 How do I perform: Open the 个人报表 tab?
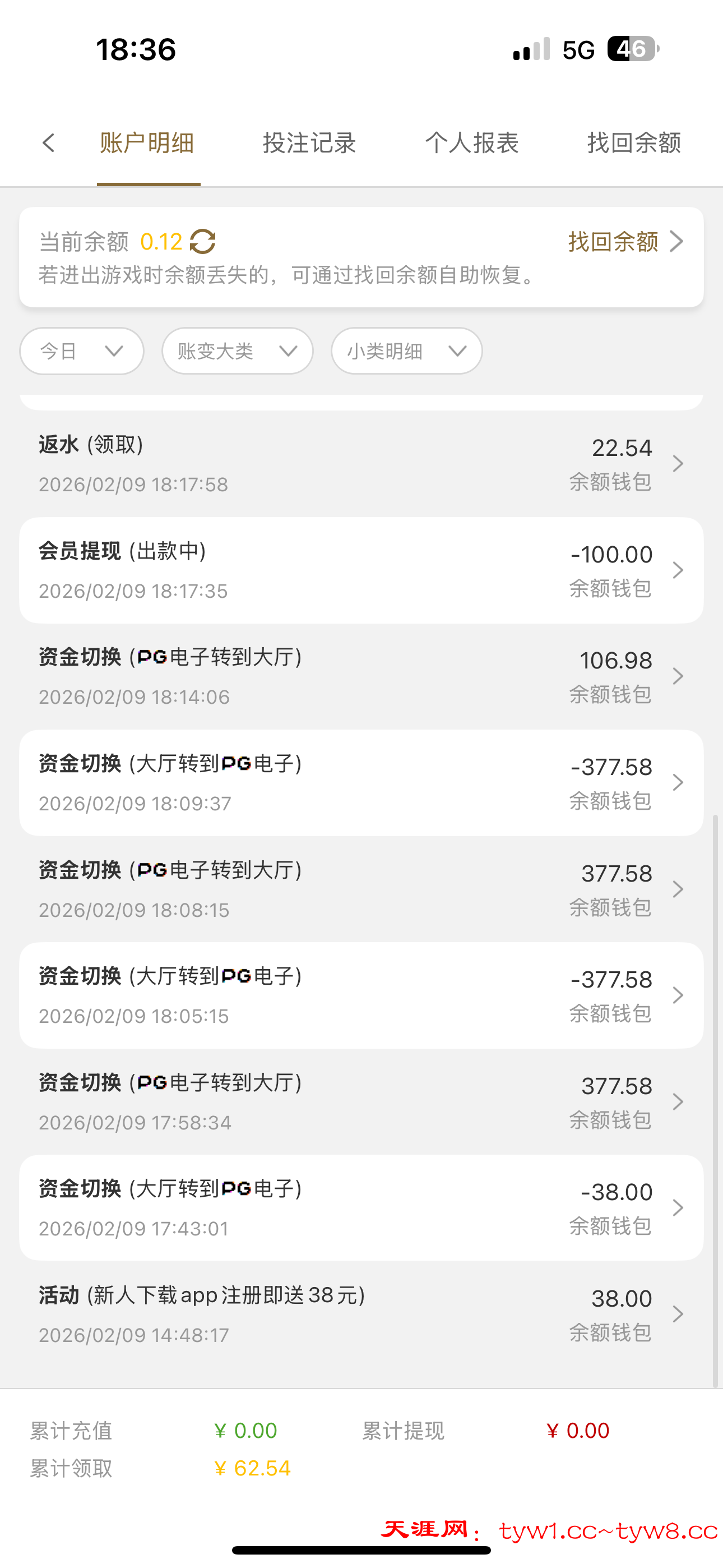pyautogui.click(x=472, y=143)
